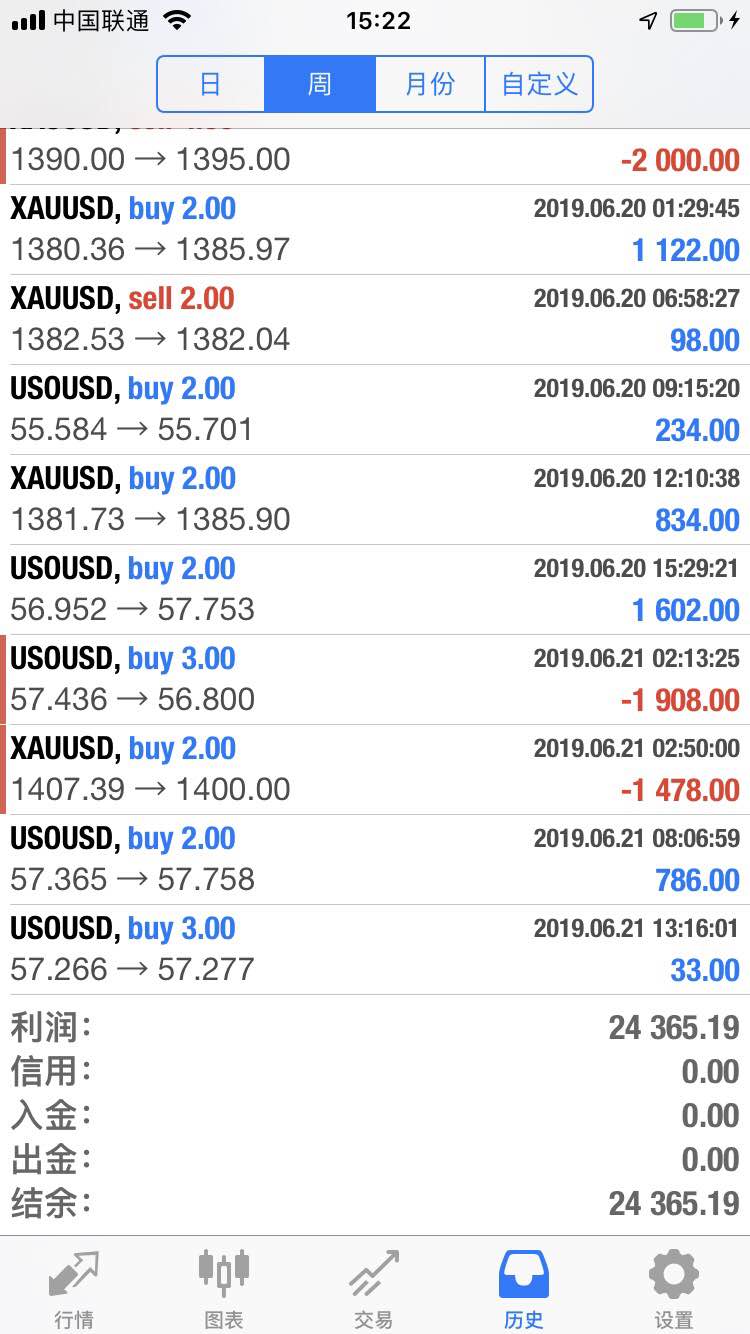This screenshot has height=1334, width=750.
Task: Open XAUUSD buy trade with 1 122.00 profit
Action: pos(375,230)
